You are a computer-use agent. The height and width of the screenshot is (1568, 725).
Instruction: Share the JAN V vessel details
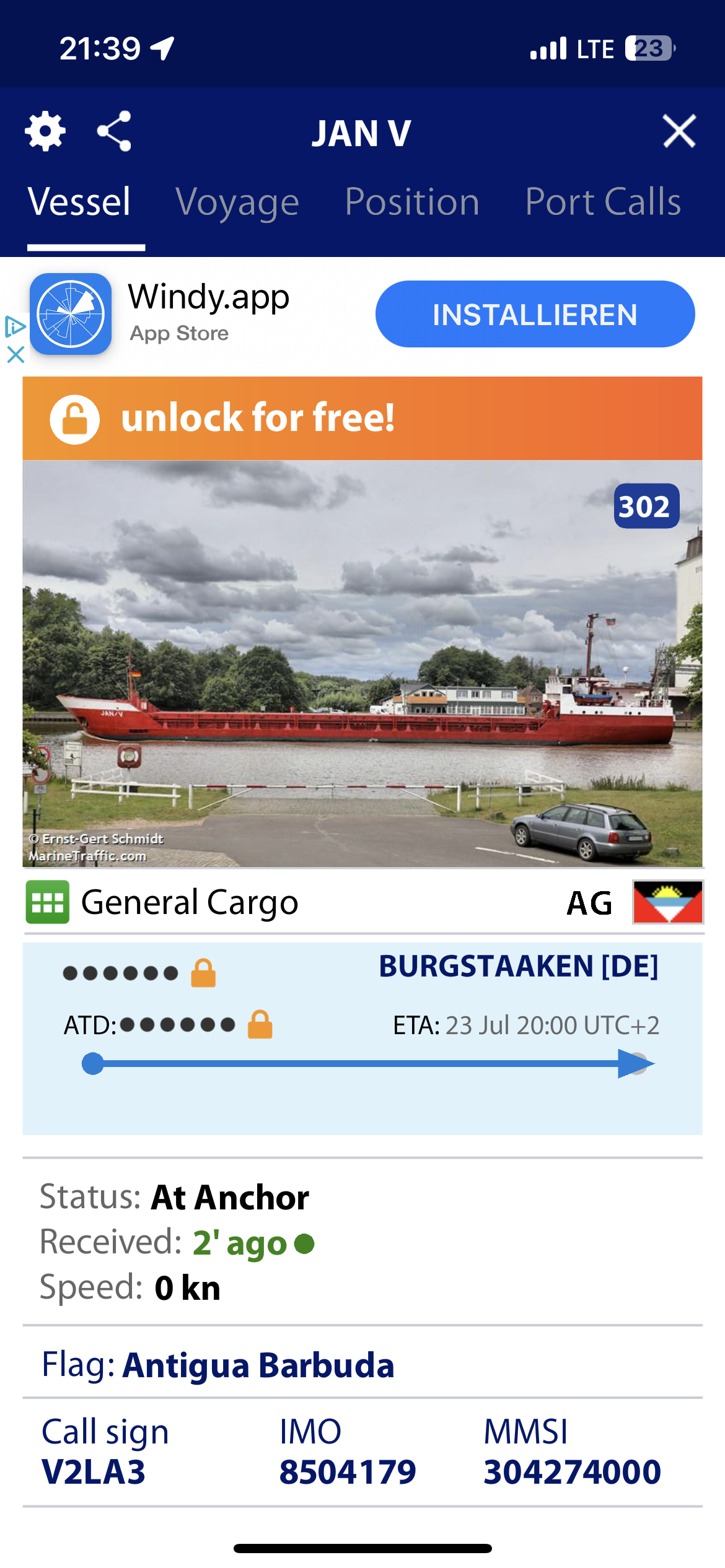point(115,131)
